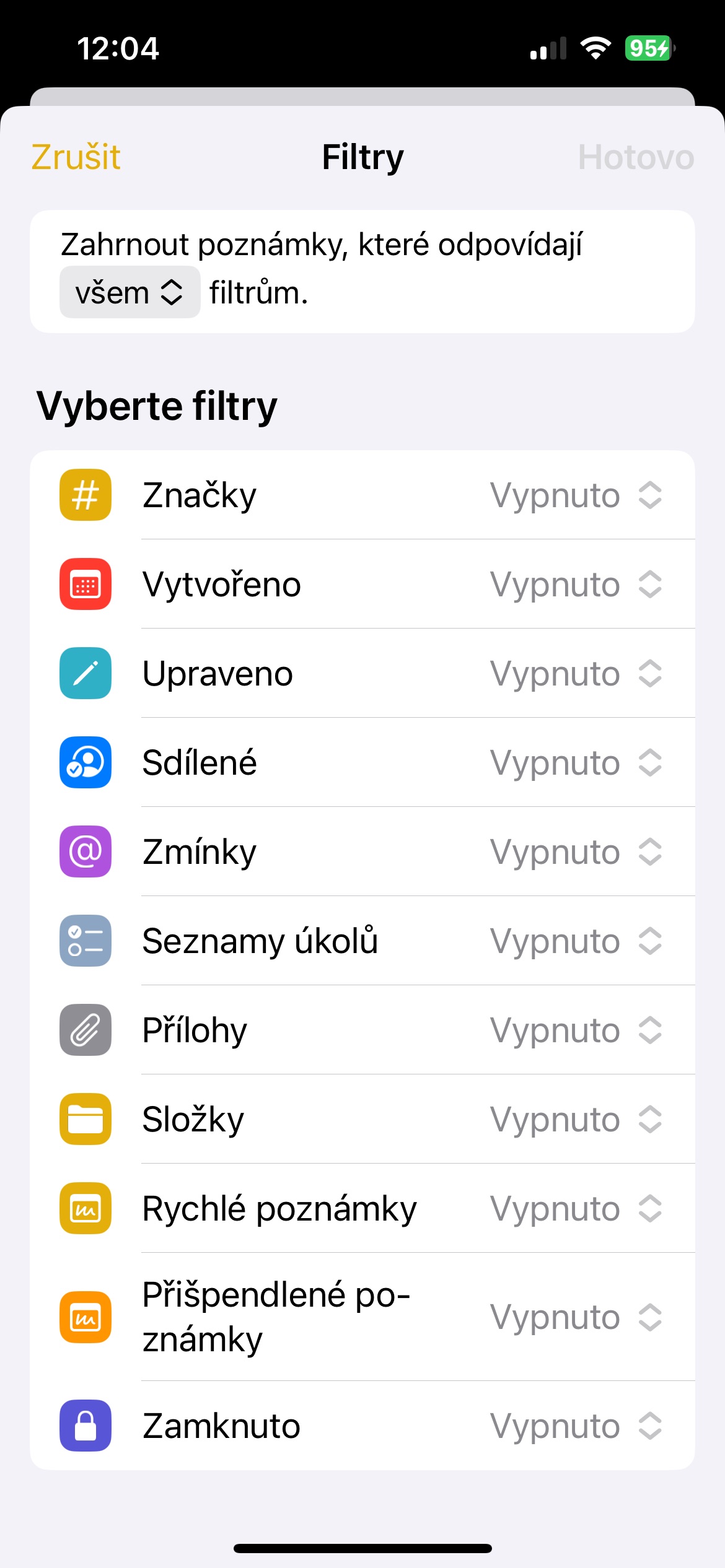Select the Seznamy úkolů filter
Viewport: 725px width, 1568px height.
(575, 941)
